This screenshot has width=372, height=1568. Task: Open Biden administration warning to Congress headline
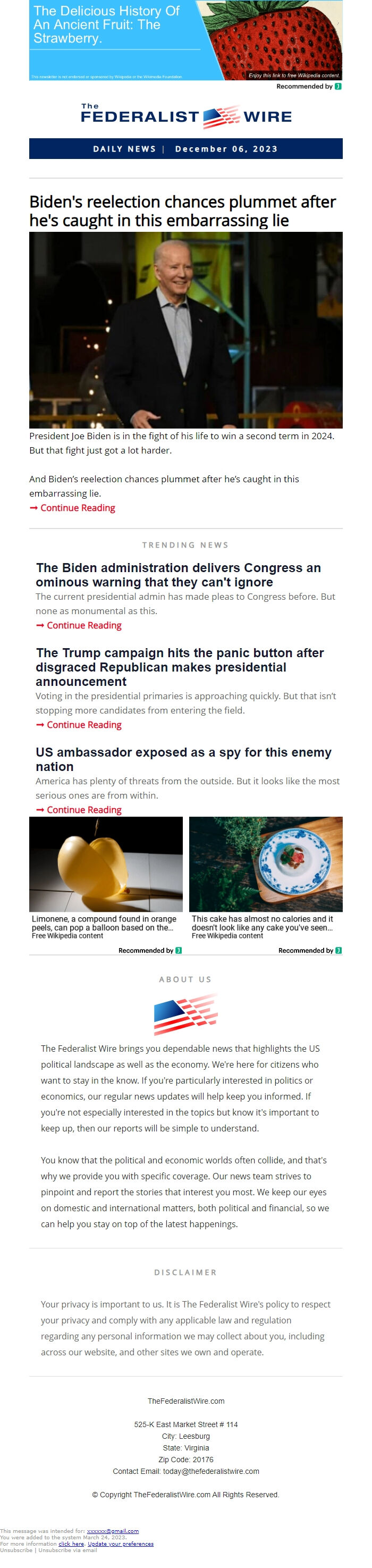[178, 575]
